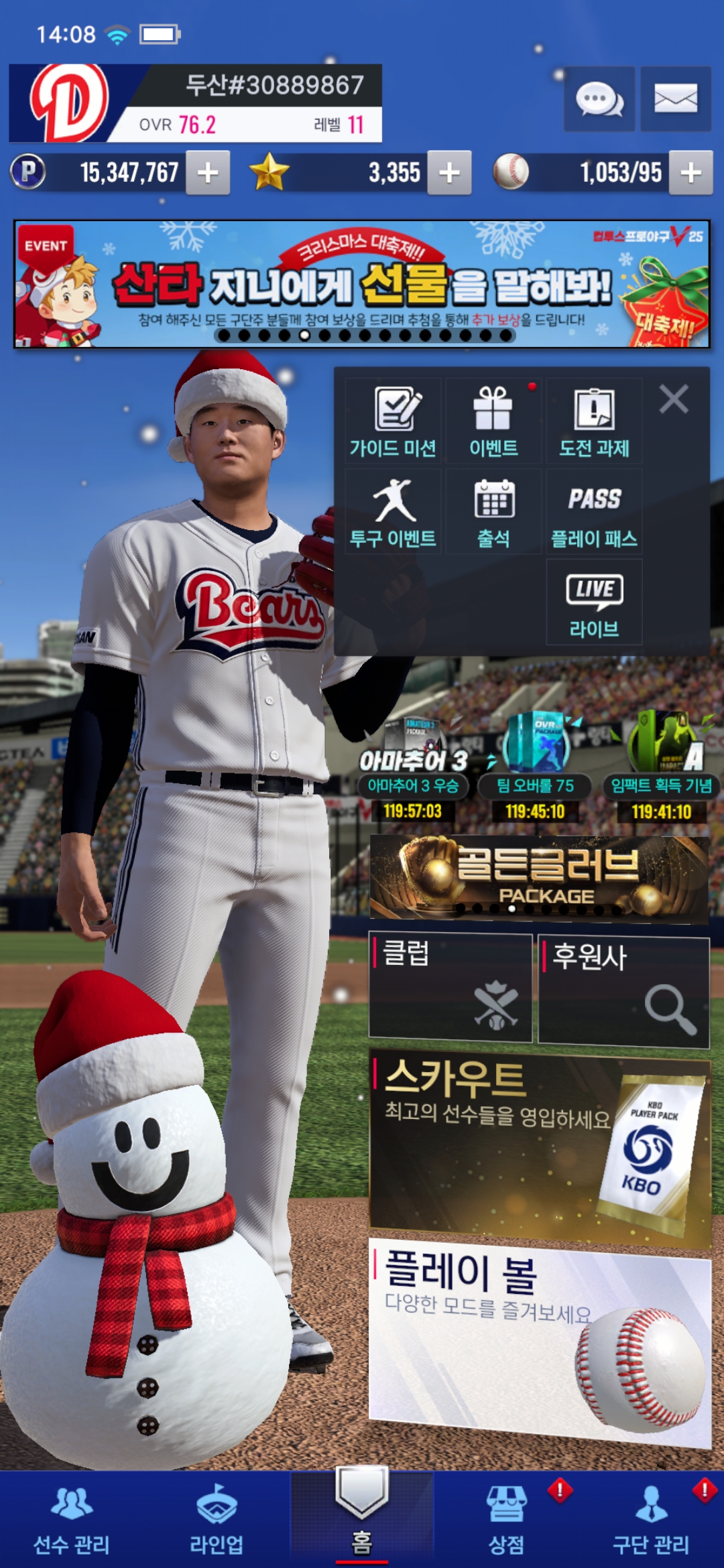The height and width of the screenshot is (1568, 724).
Task: Add more stars with the plus button
Action: 449,173
